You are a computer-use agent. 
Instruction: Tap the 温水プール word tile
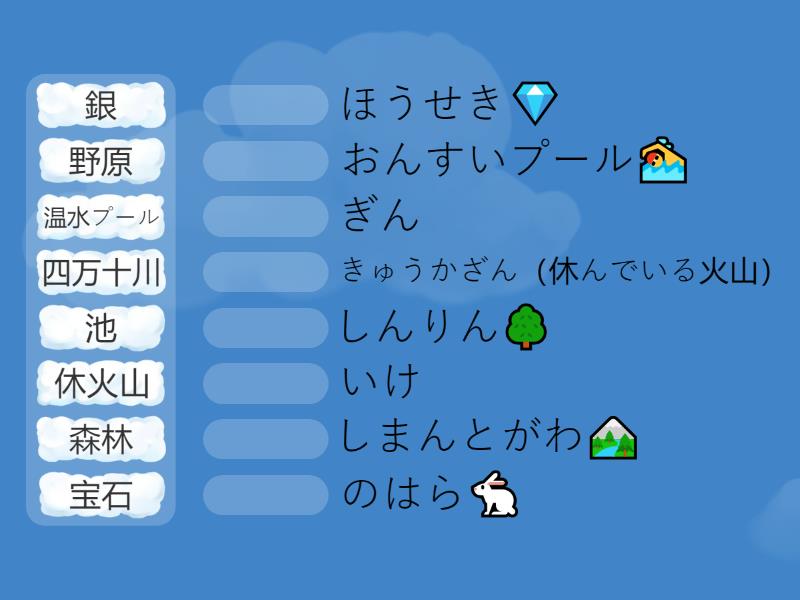101,217
